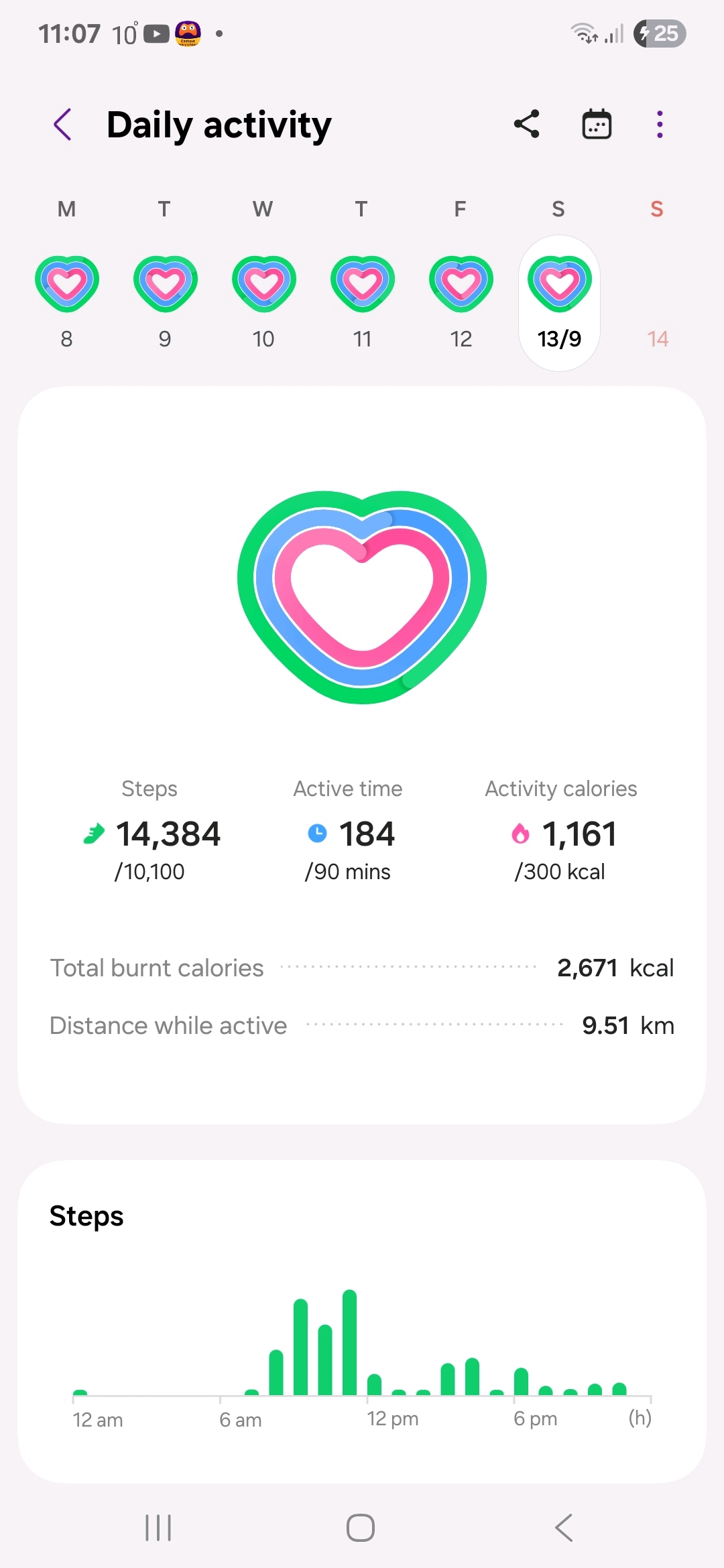Open the Steps chart card
Viewport: 724px width, 1568px height.
tap(362, 1320)
